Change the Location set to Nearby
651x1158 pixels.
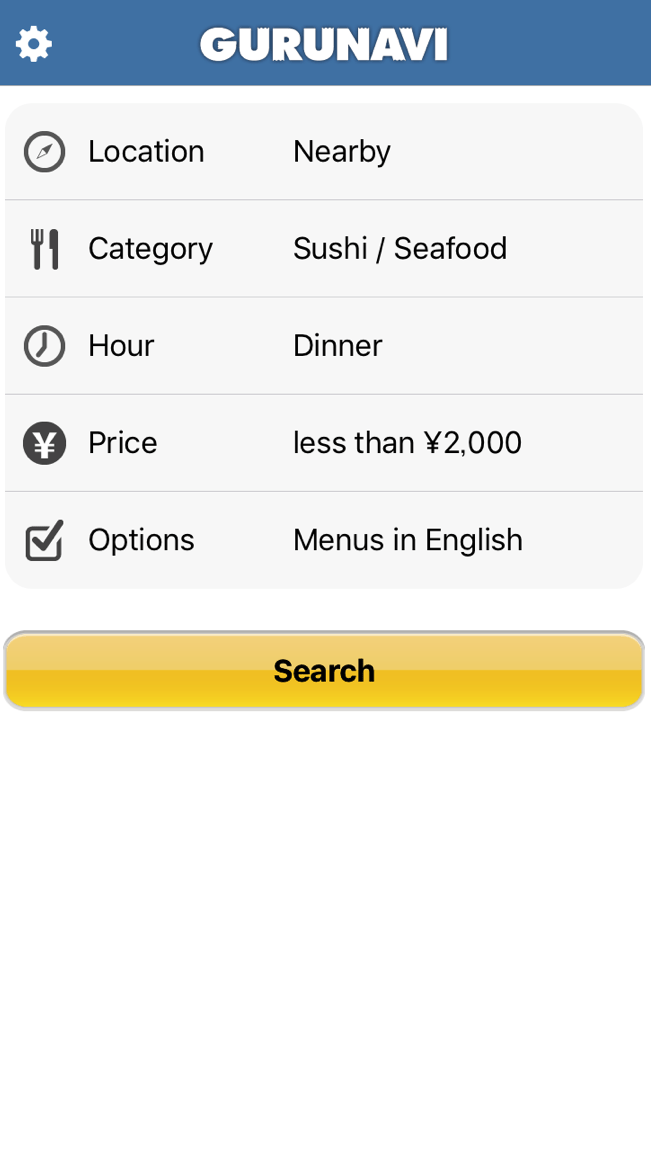(x=324, y=152)
